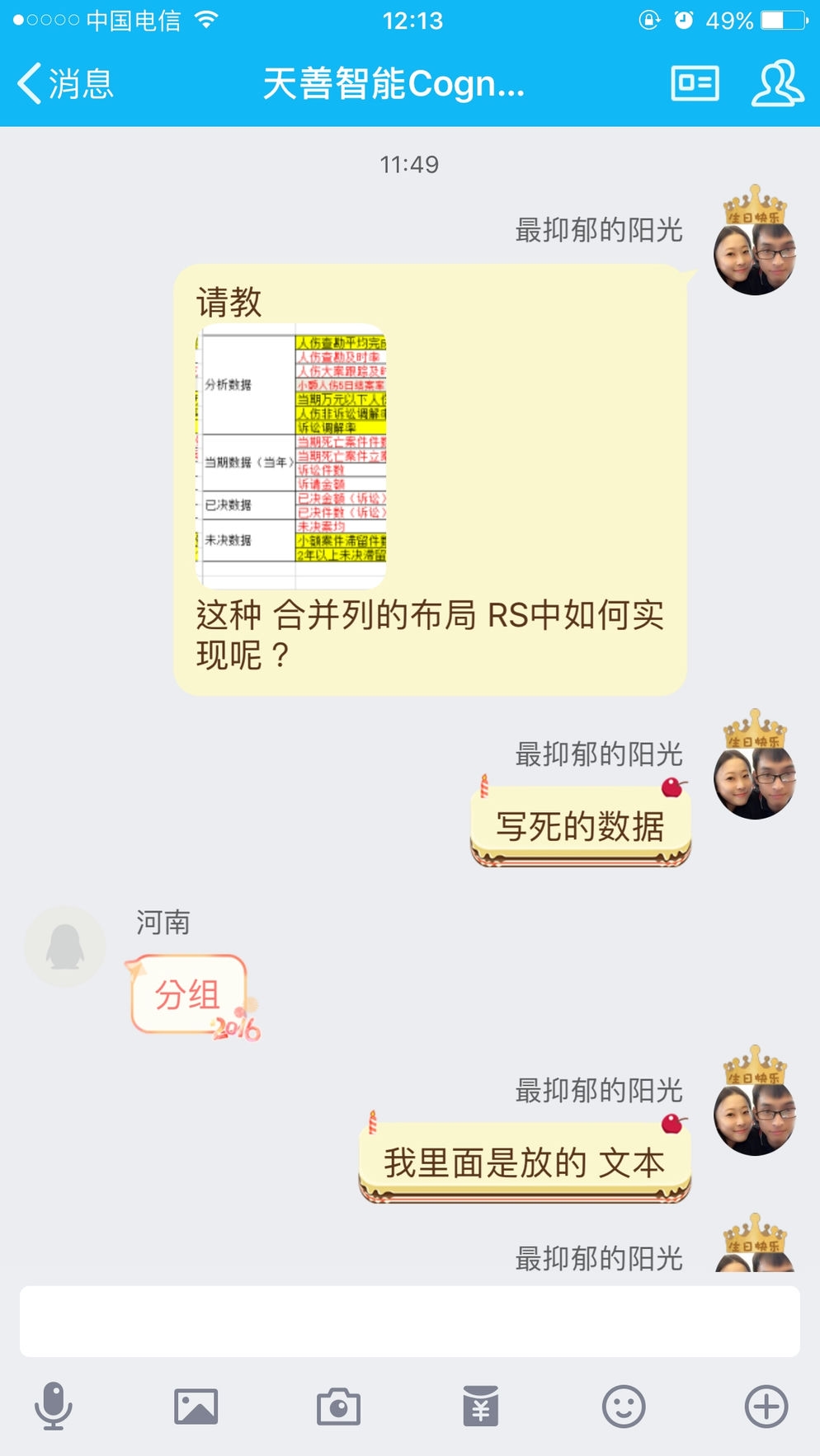Send a red envelope with the ¥ icon
Screen dimensions: 820x1456
pos(481,1406)
